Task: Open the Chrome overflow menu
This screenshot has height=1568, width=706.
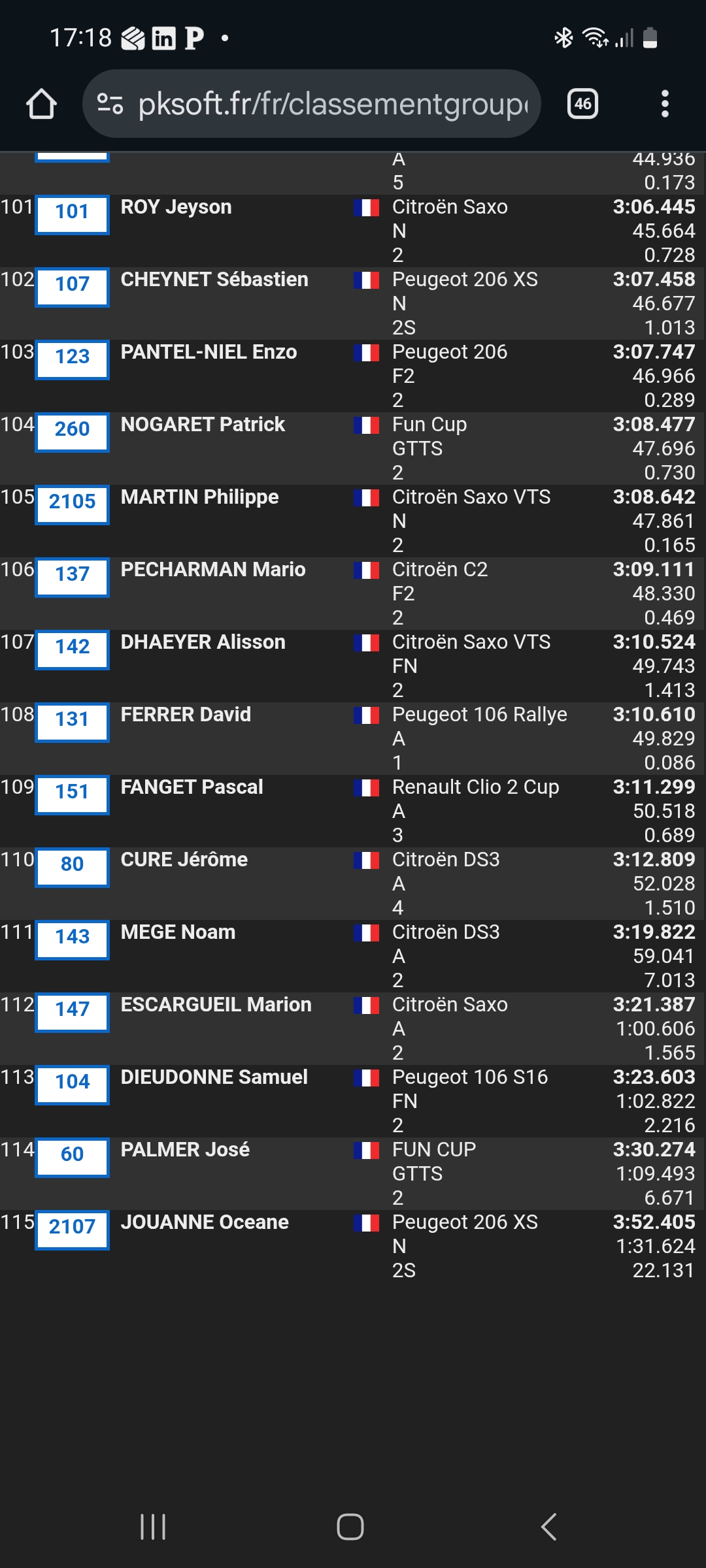Action: click(665, 104)
